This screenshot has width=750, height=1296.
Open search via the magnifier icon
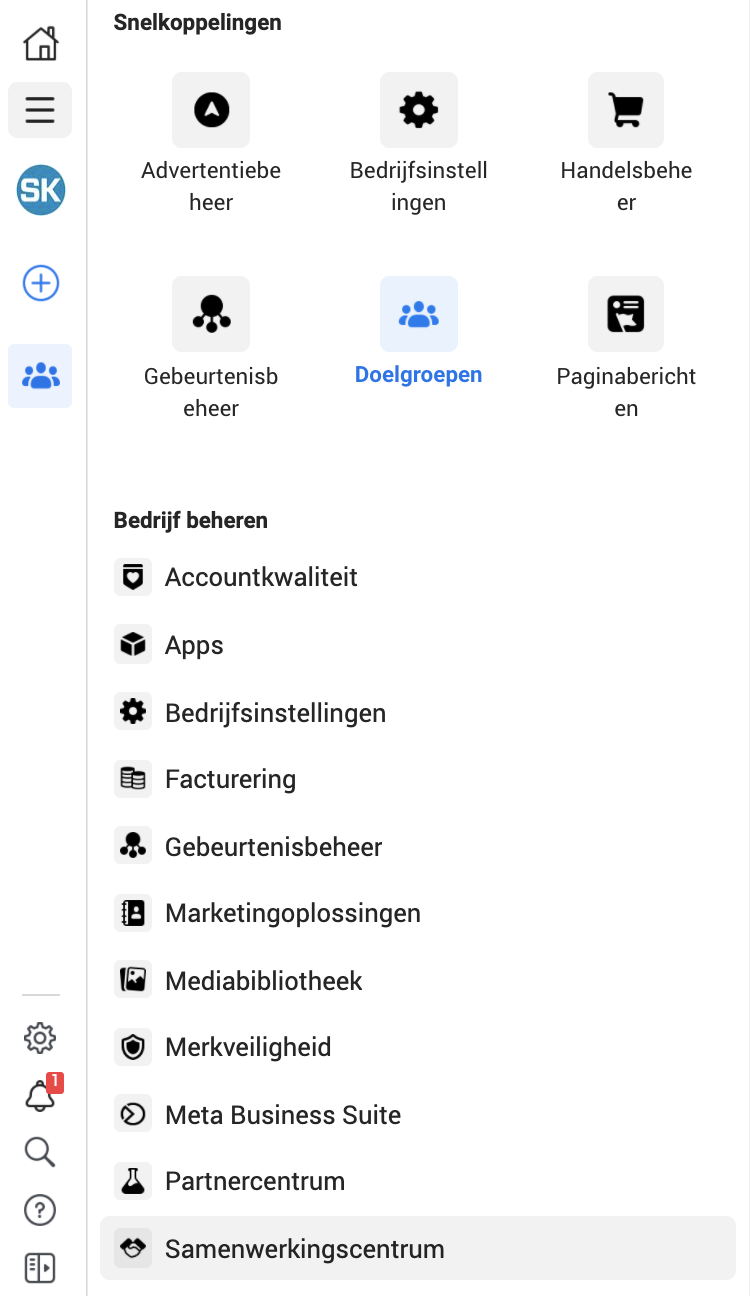pyautogui.click(x=40, y=1152)
